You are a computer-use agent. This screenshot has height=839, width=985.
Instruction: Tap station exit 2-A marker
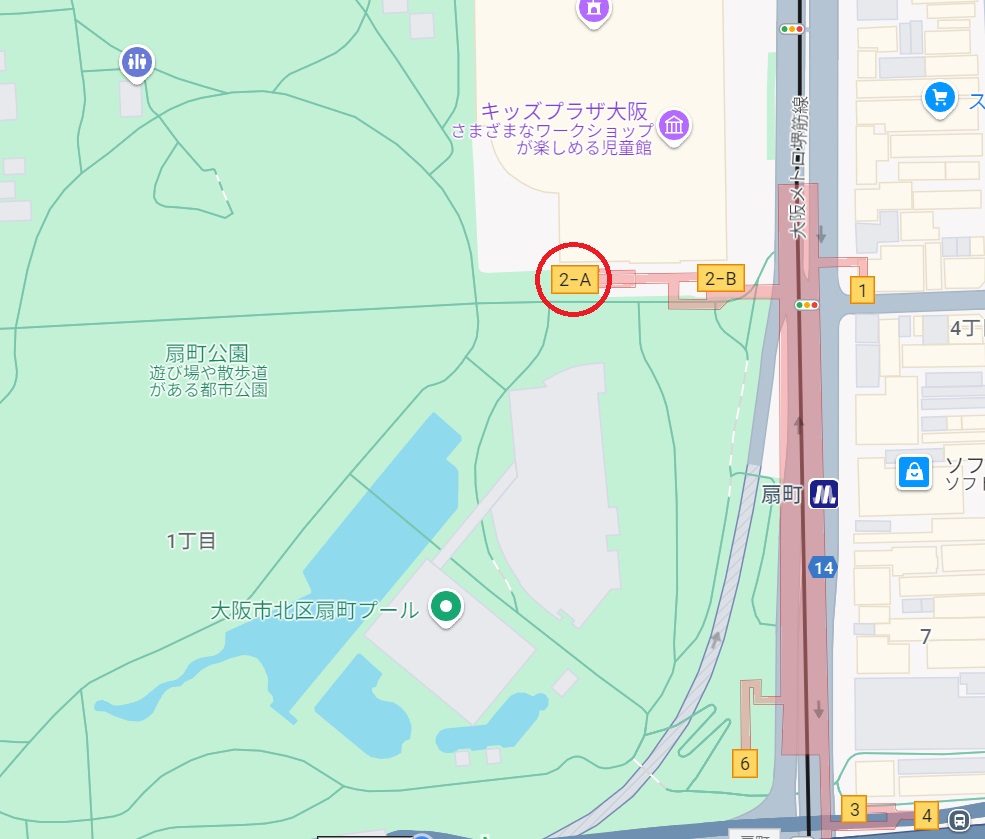click(576, 280)
